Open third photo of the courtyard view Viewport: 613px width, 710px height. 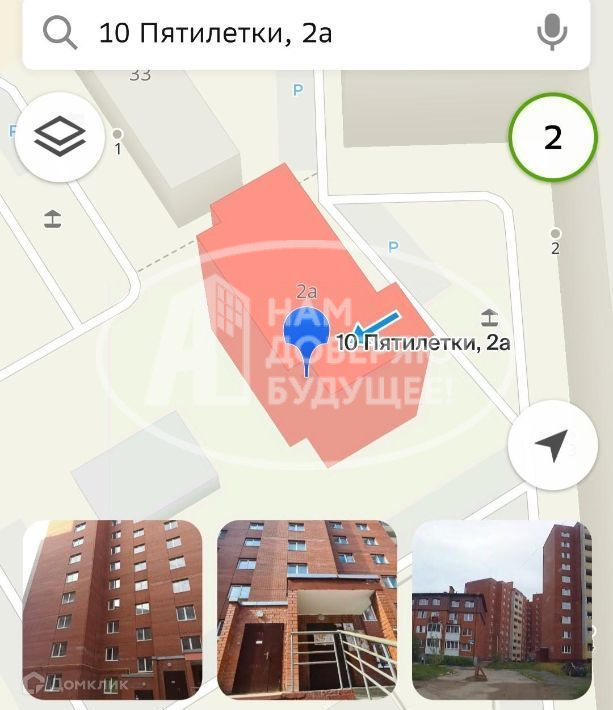tap(502, 609)
